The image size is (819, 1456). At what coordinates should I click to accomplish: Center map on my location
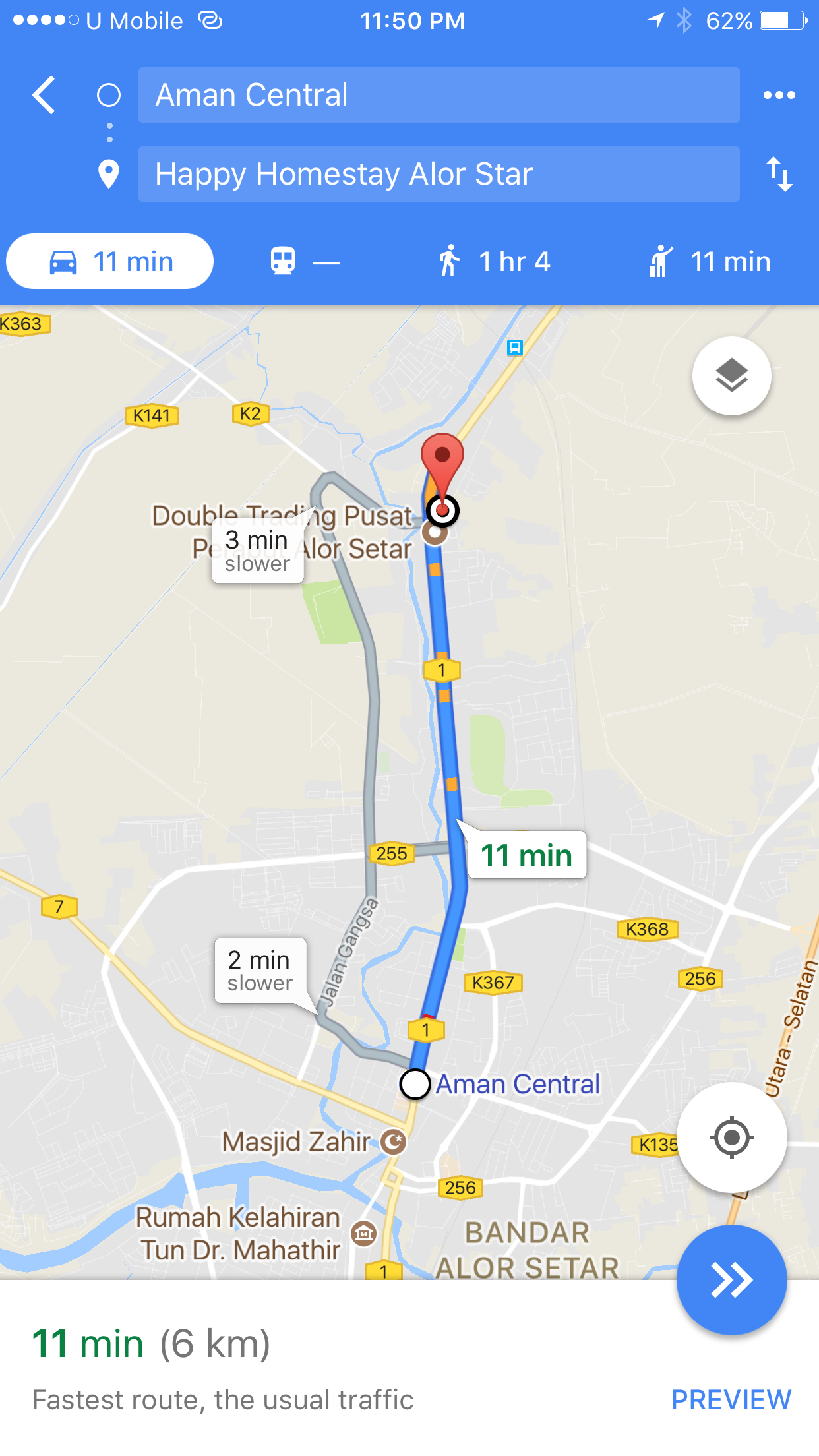(731, 1137)
